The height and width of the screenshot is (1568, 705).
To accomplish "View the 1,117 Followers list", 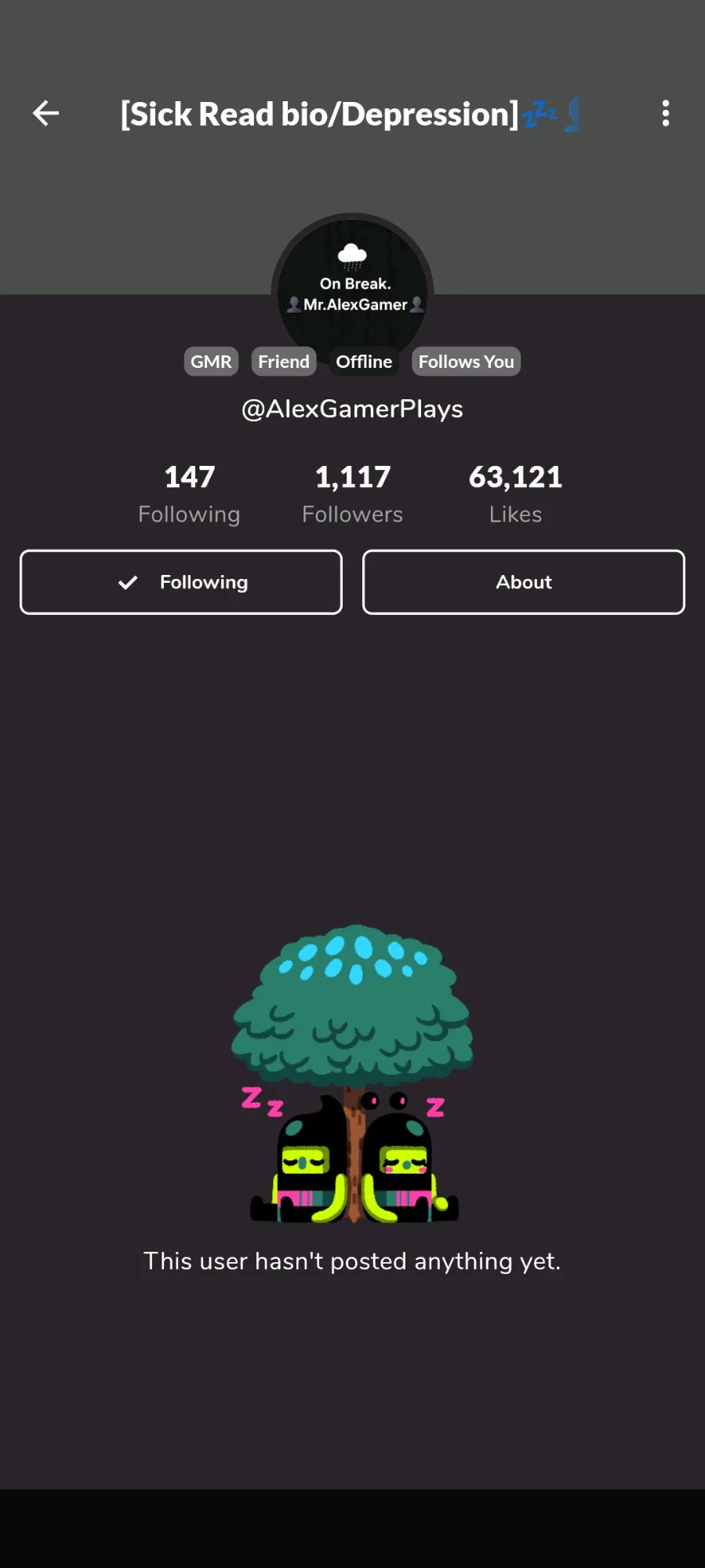I will (x=352, y=493).
